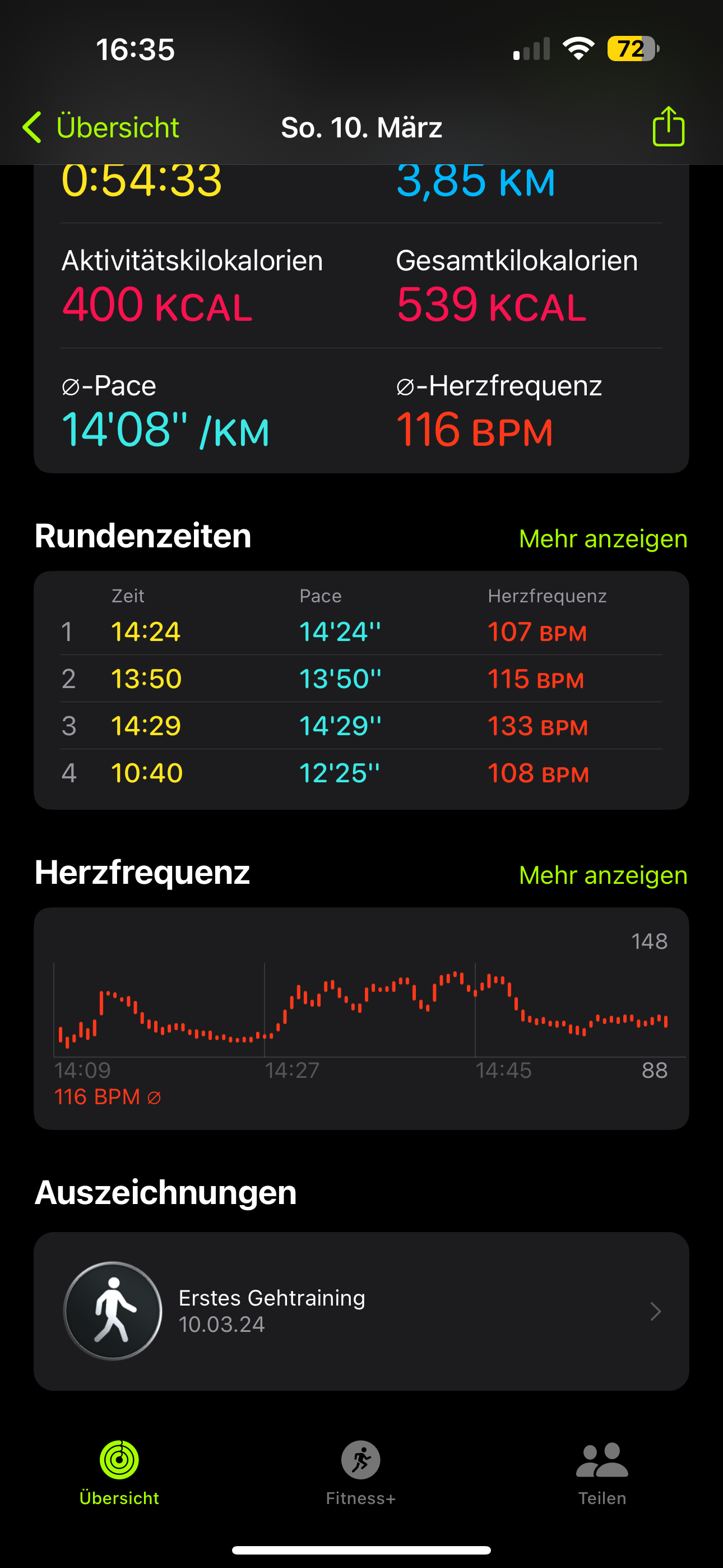Image resolution: width=723 pixels, height=1568 pixels.
Task: Show more Rundenzeiten details
Action: pyautogui.click(x=602, y=539)
